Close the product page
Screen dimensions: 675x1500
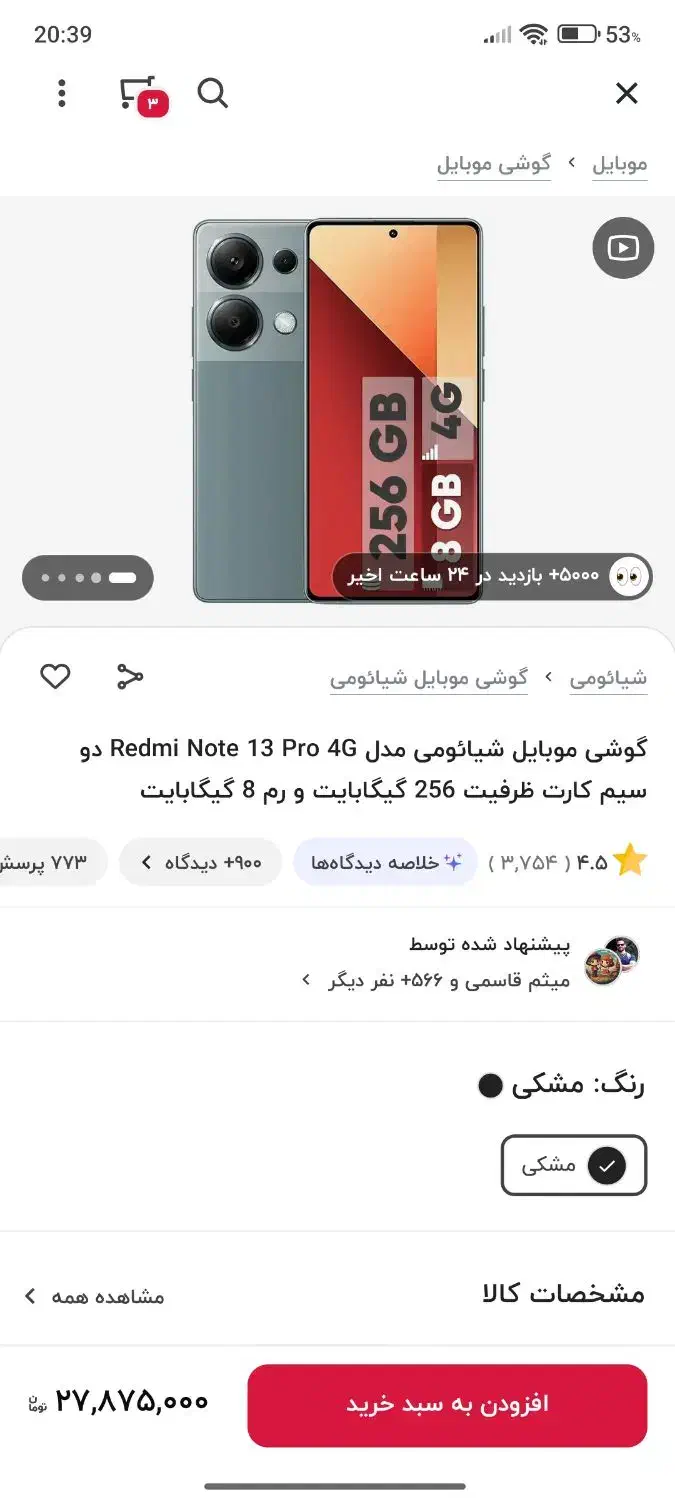pyautogui.click(x=626, y=94)
